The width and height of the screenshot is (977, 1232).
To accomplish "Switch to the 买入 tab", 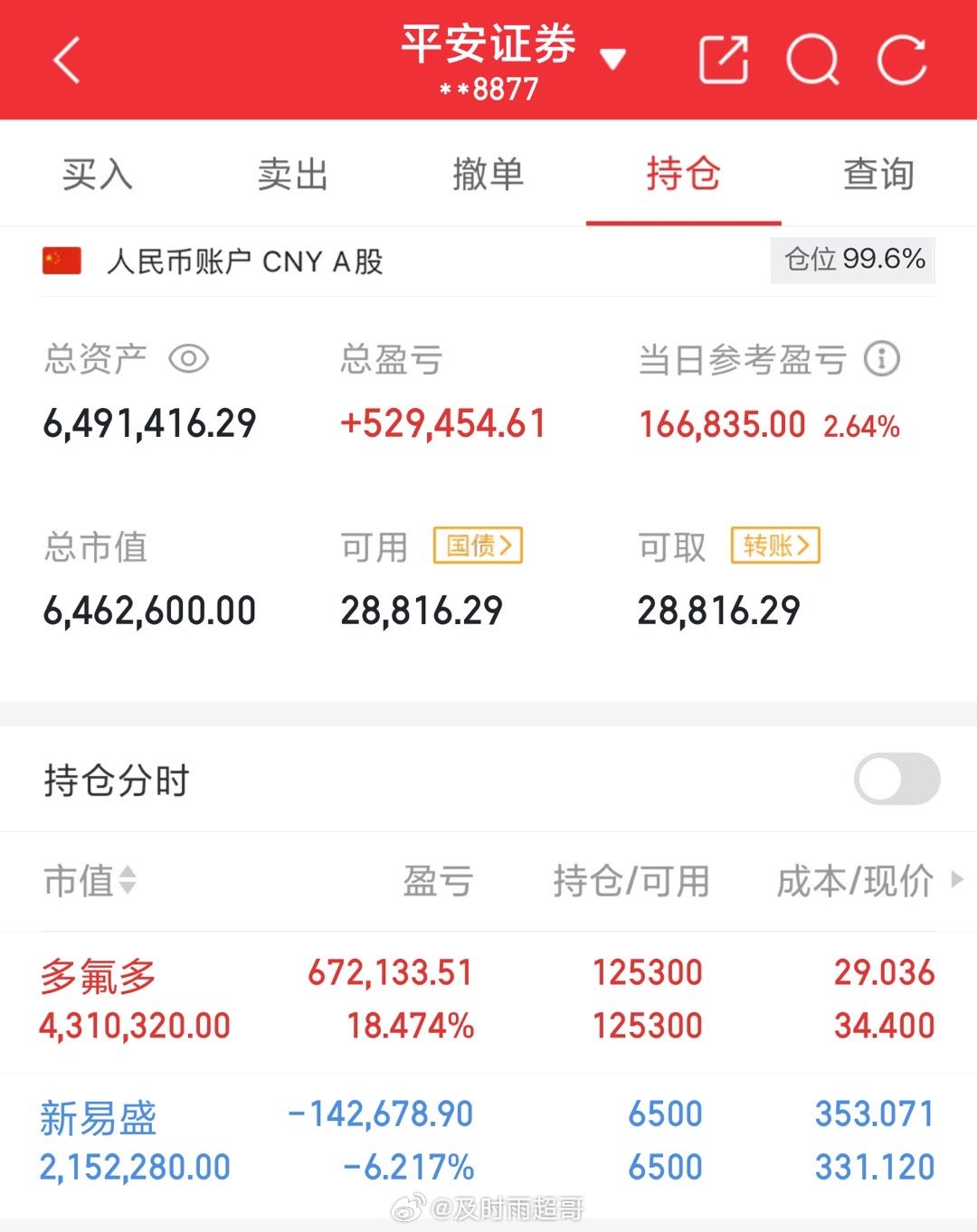I will 98,174.
